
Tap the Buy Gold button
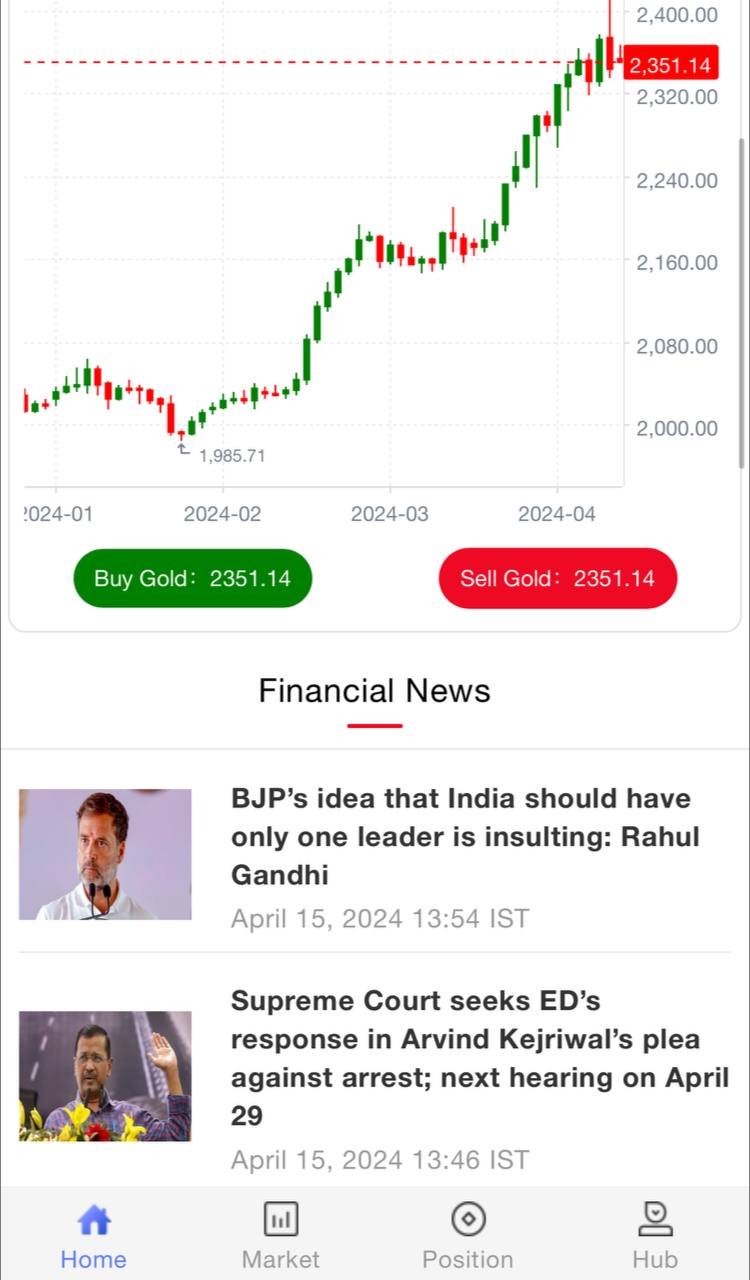tap(192, 578)
